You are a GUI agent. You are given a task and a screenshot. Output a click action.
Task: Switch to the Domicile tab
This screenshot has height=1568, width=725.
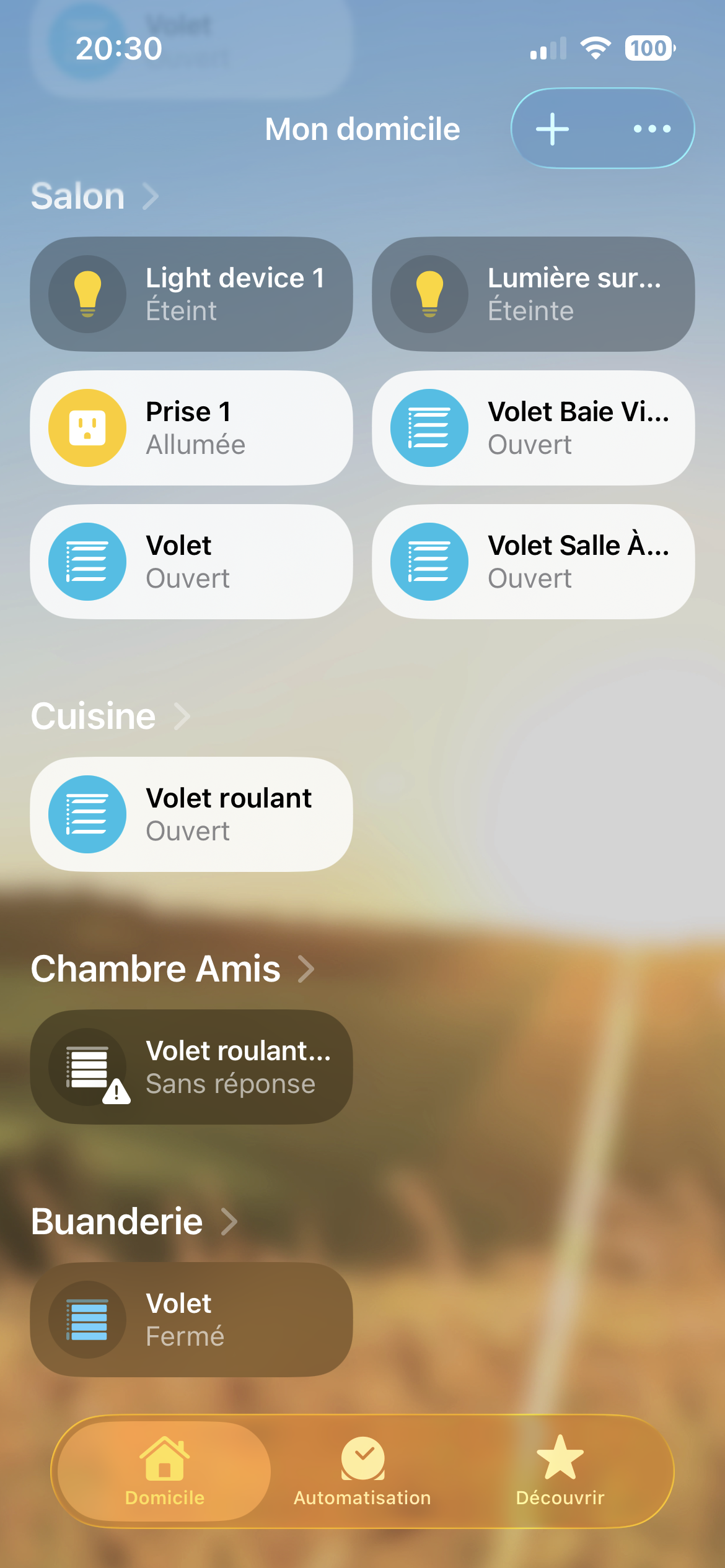click(164, 1471)
